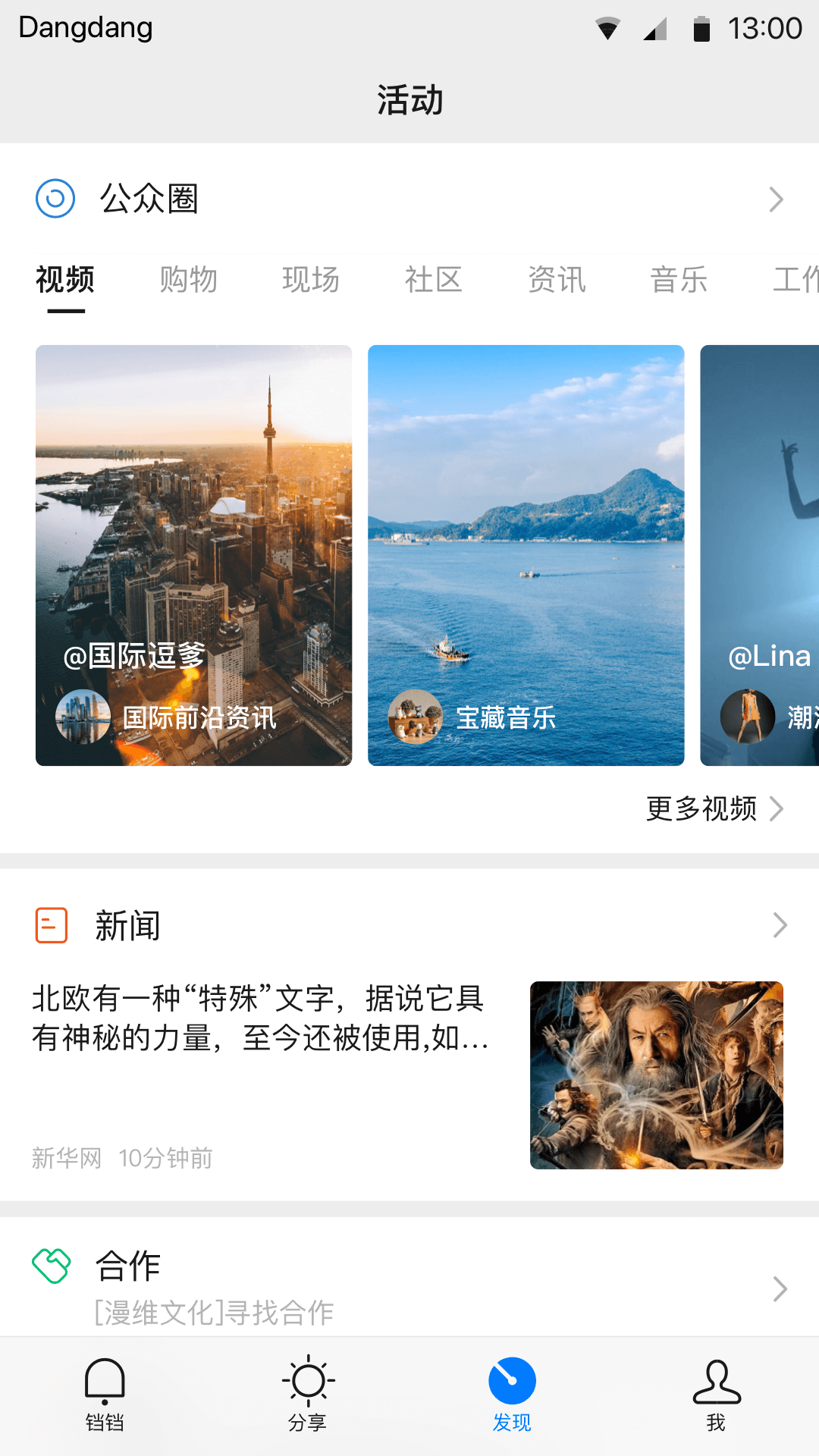
Task: Switch to the 音乐 tab
Action: coord(679,280)
